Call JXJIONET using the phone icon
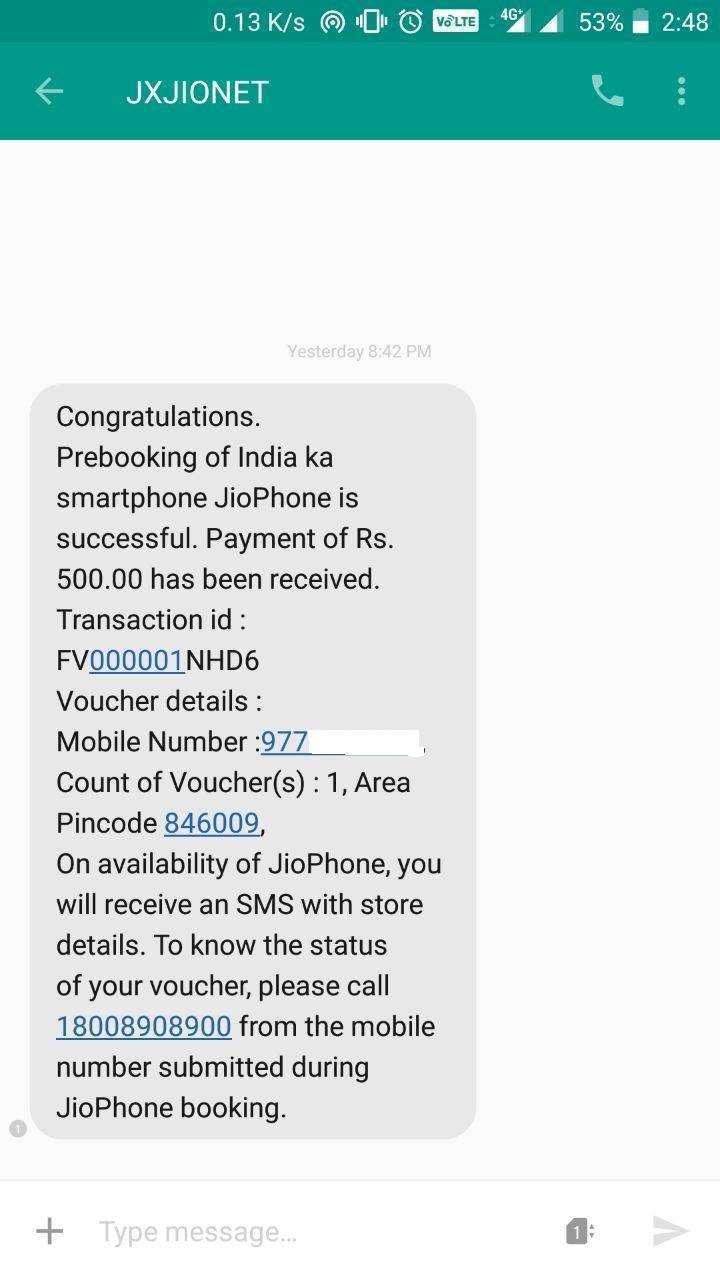 607,92
